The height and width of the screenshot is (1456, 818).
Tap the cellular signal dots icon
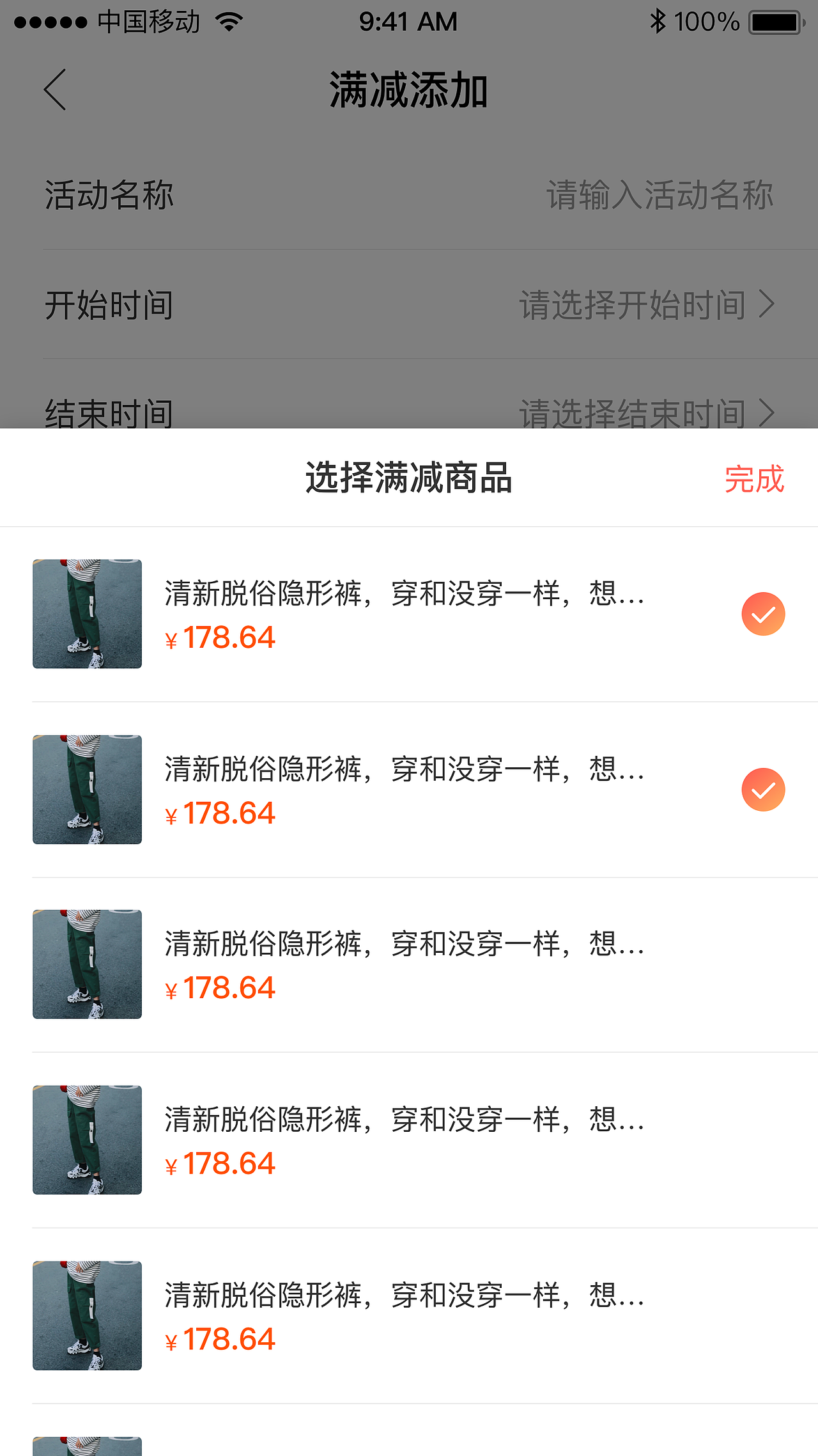pyautogui.click(x=48, y=20)
